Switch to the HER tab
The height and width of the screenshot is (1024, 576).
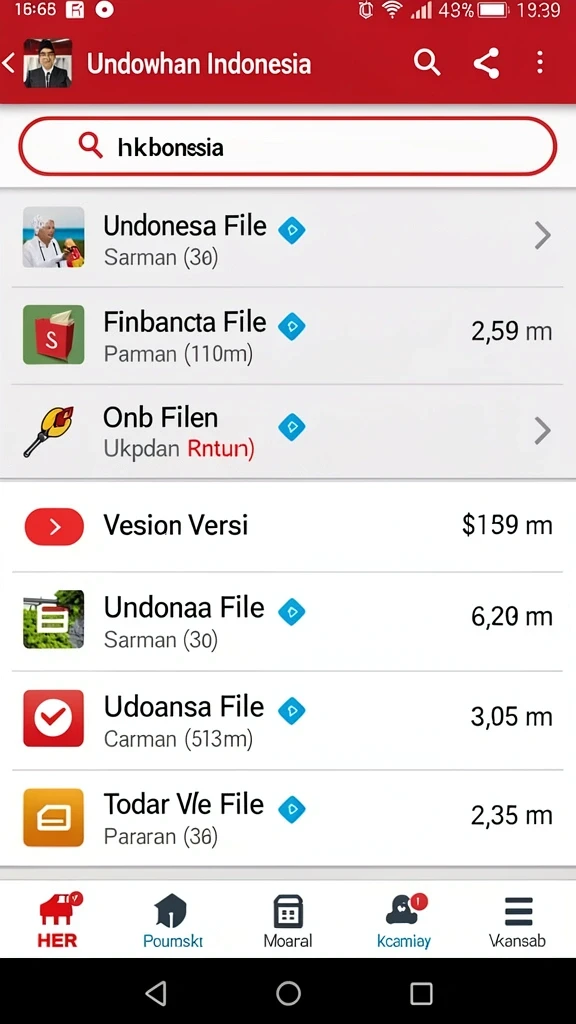[57, 920]
